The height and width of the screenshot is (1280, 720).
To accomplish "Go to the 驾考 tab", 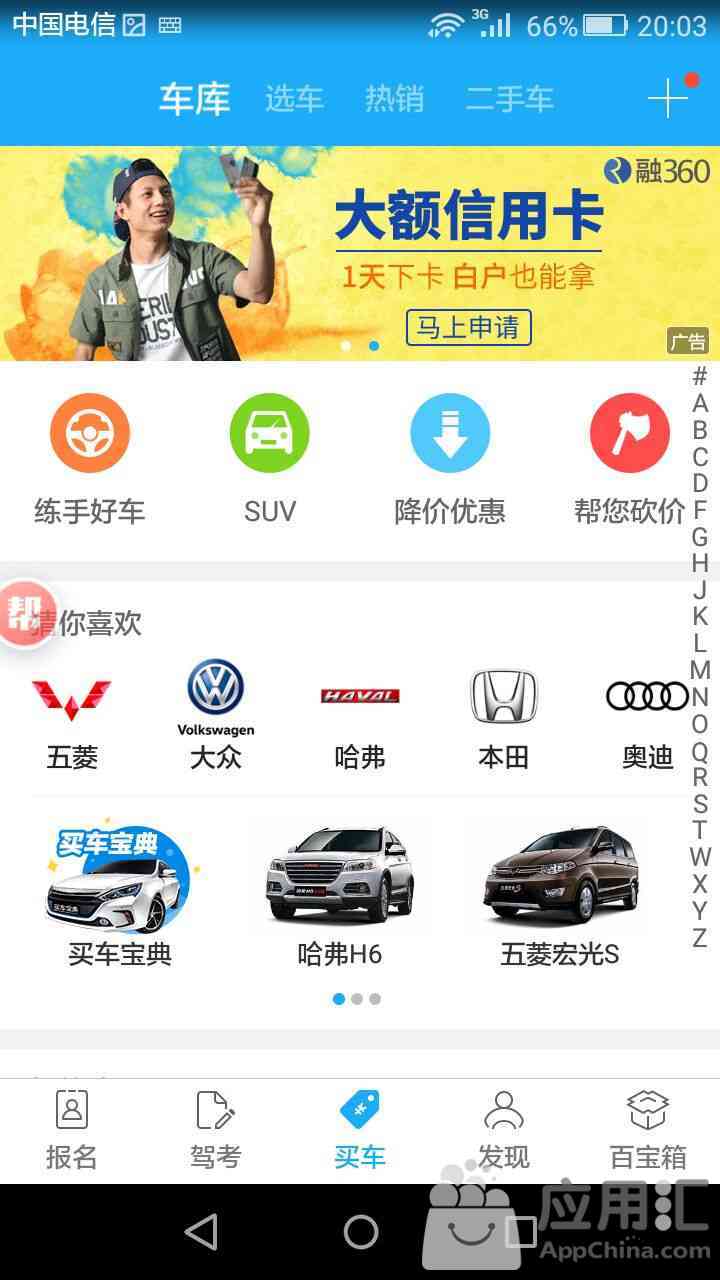I will pyautogui.click(x=216, y=1131).
